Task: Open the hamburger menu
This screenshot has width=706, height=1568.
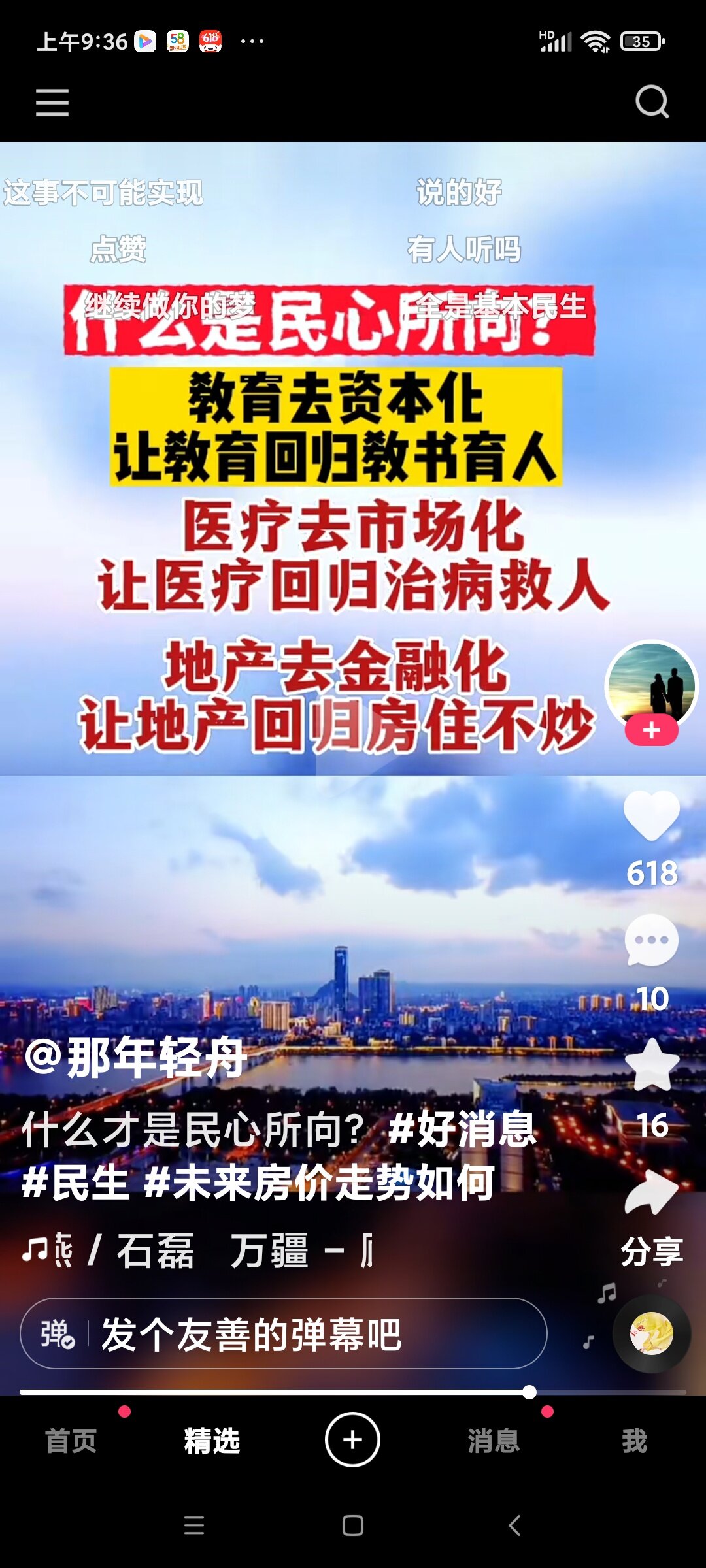Action: click(52, 103)
